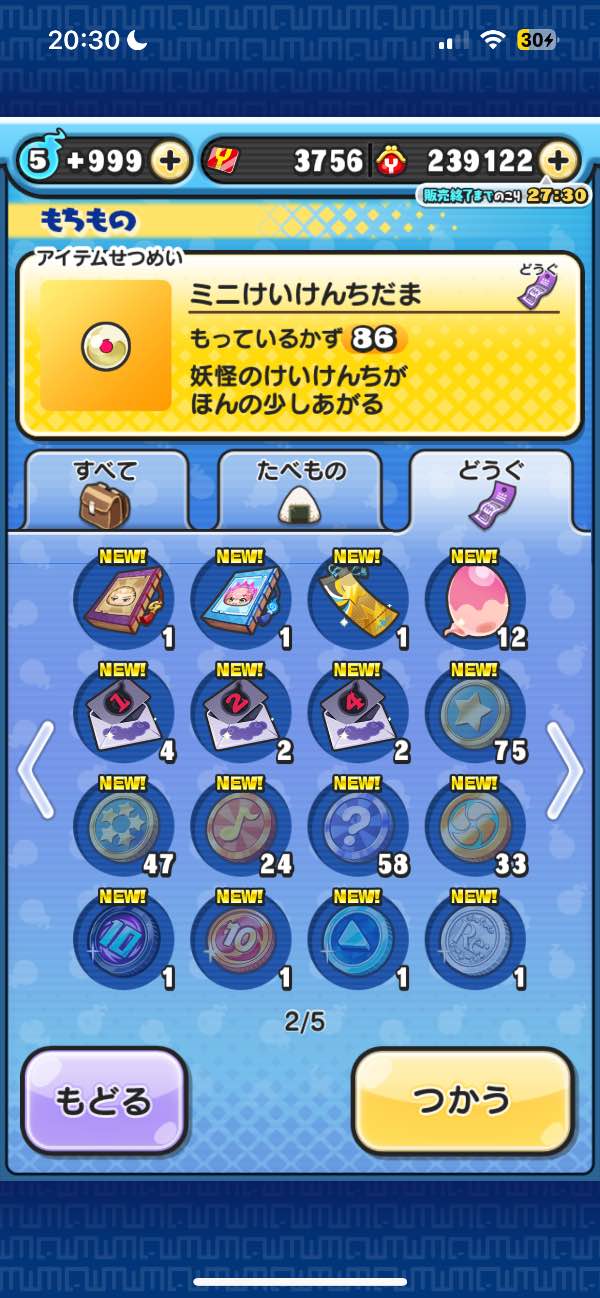Go to the previous item page arrow
The height and width of the screenshot is (1298, 600).
[x=35, y=768]
